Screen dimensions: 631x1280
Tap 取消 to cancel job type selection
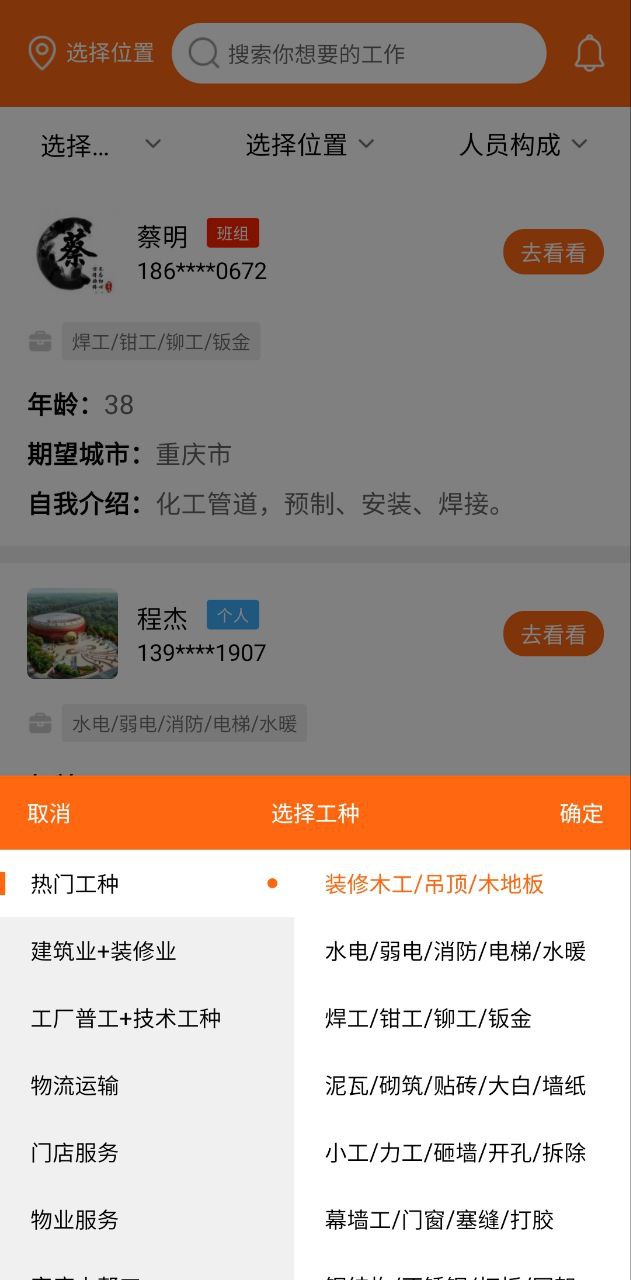pos(49,813)
